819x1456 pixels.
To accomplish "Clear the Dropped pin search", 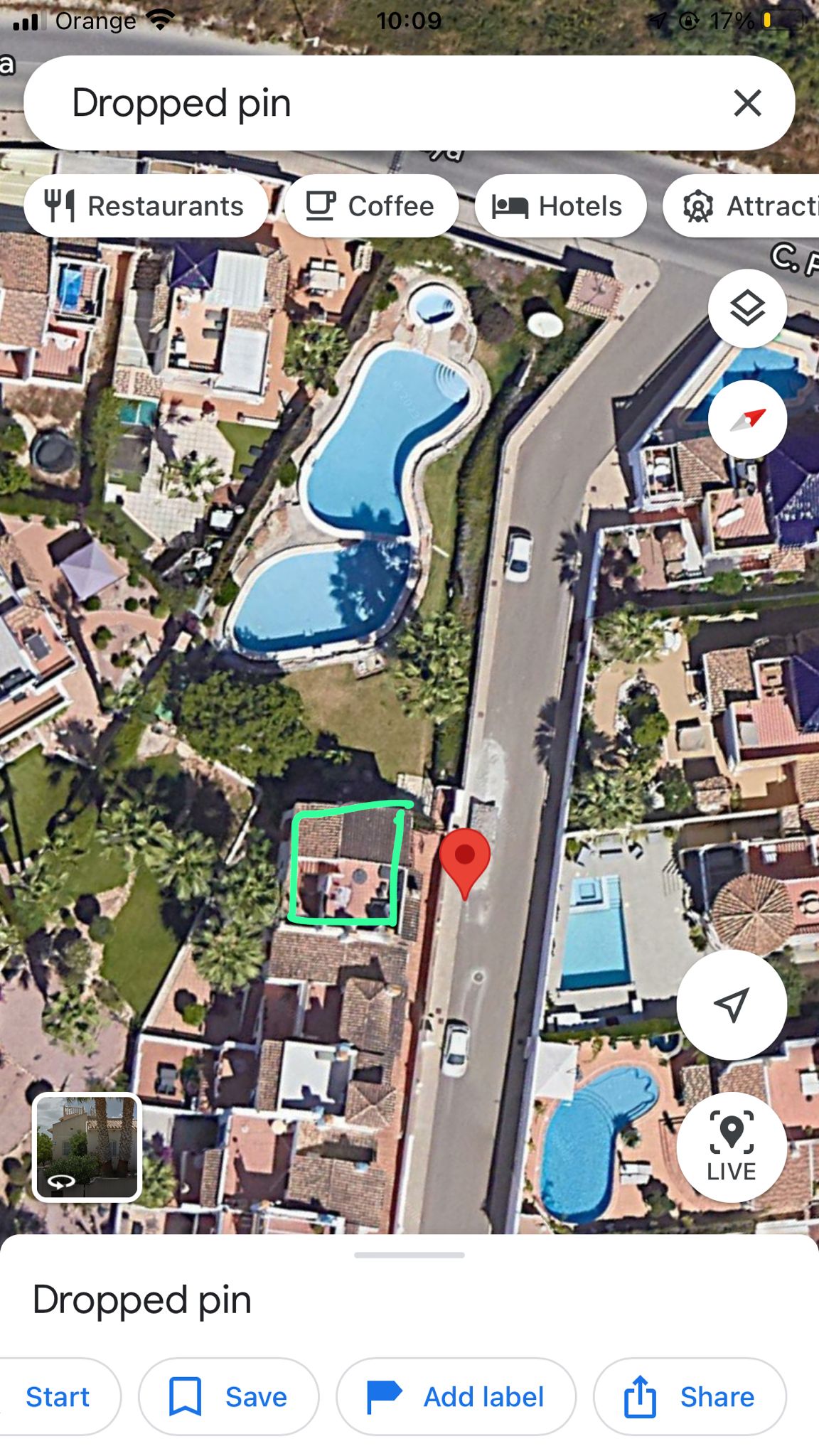I will (747, 103).
